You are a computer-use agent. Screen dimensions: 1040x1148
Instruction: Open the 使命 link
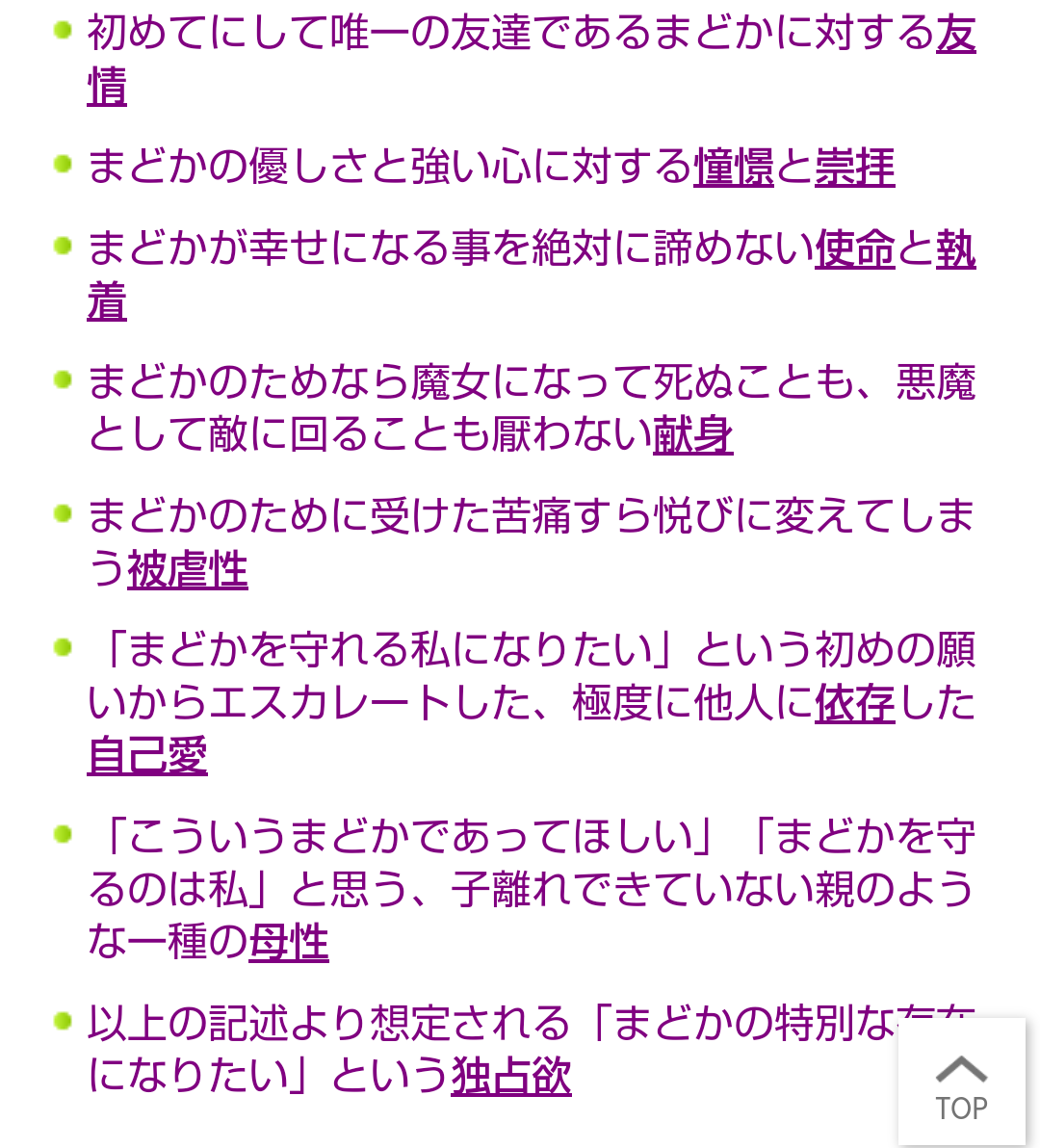coord(854,249)
